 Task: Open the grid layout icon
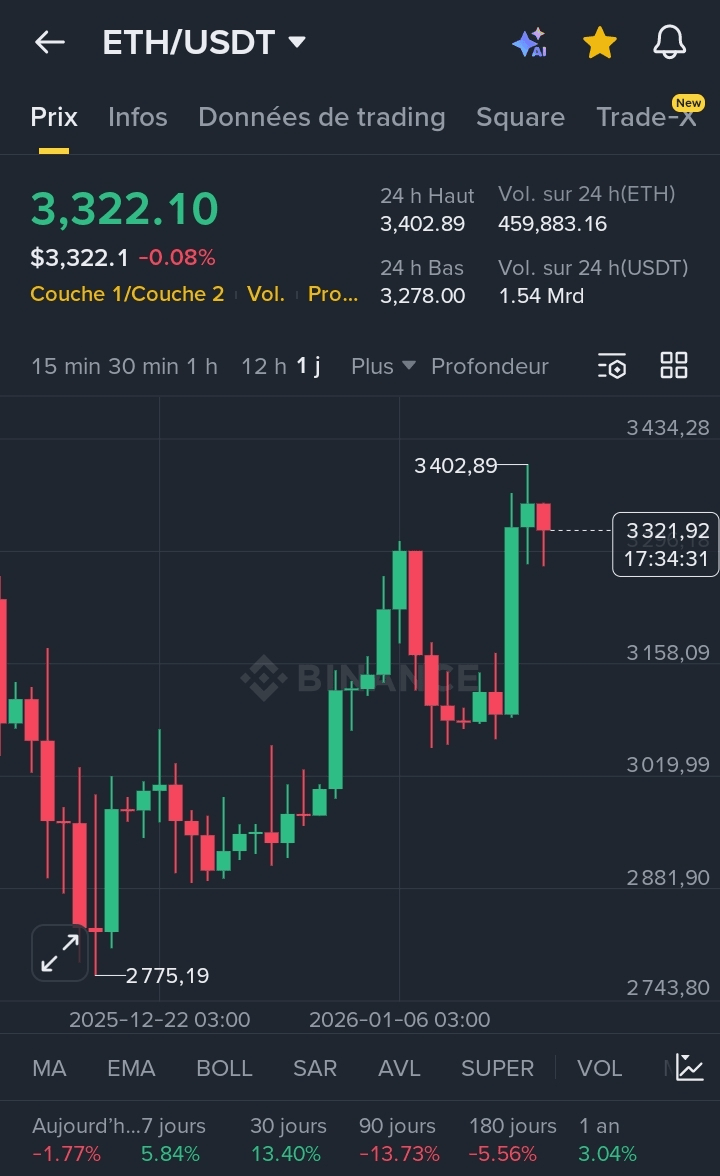(674, 365)
